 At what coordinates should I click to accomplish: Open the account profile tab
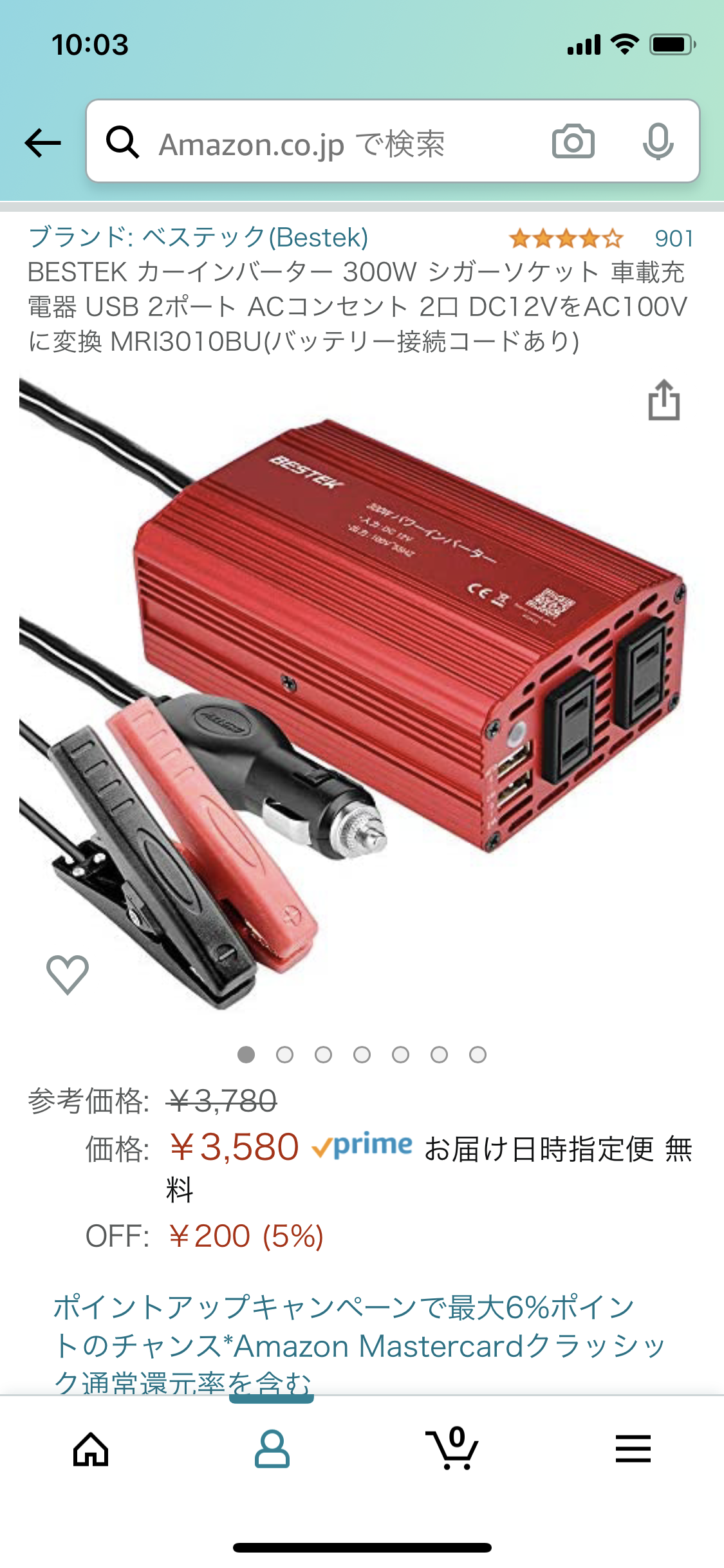click(272, 1450)
